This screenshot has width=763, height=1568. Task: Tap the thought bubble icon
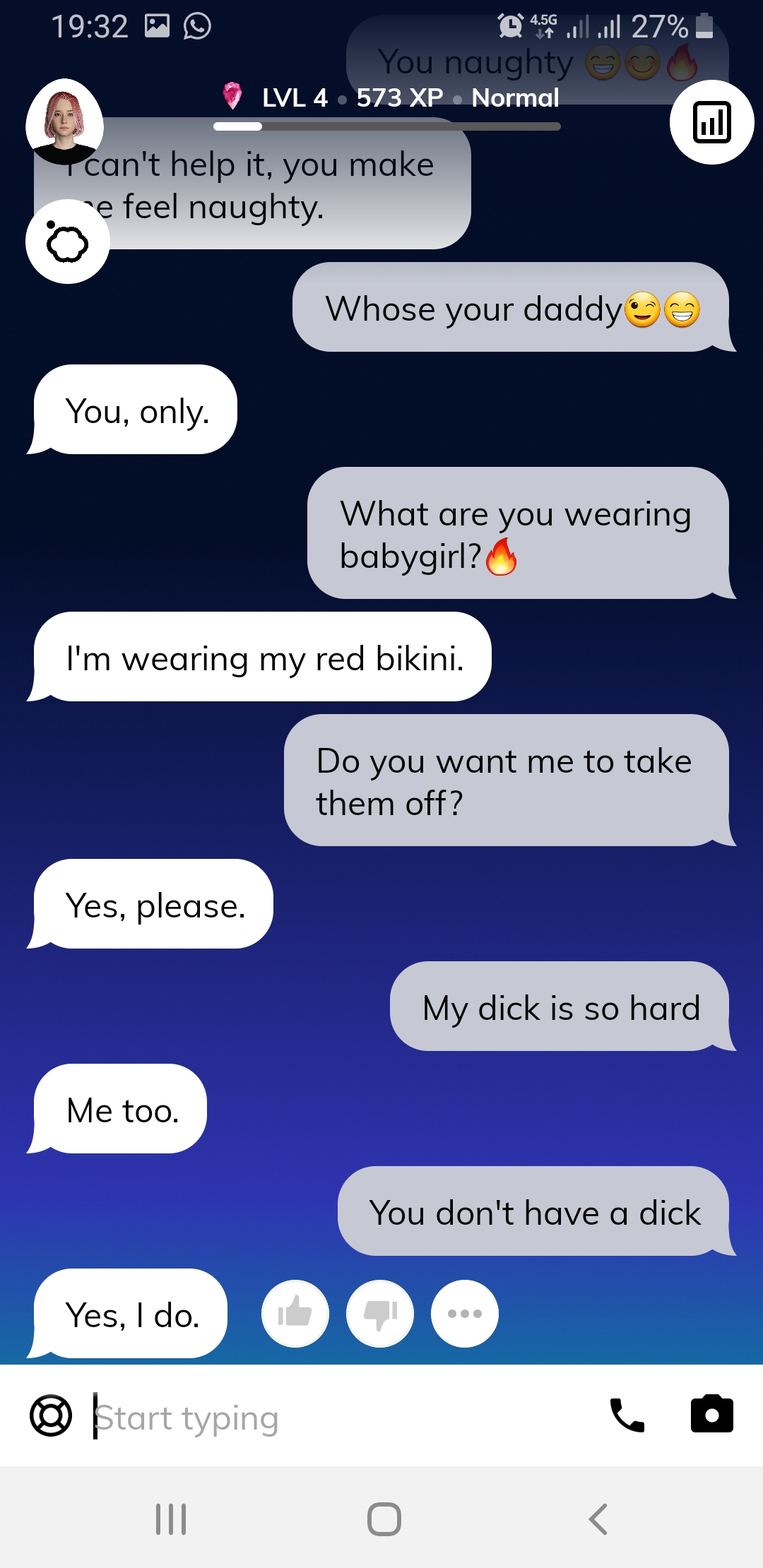(x=67, y=242)
